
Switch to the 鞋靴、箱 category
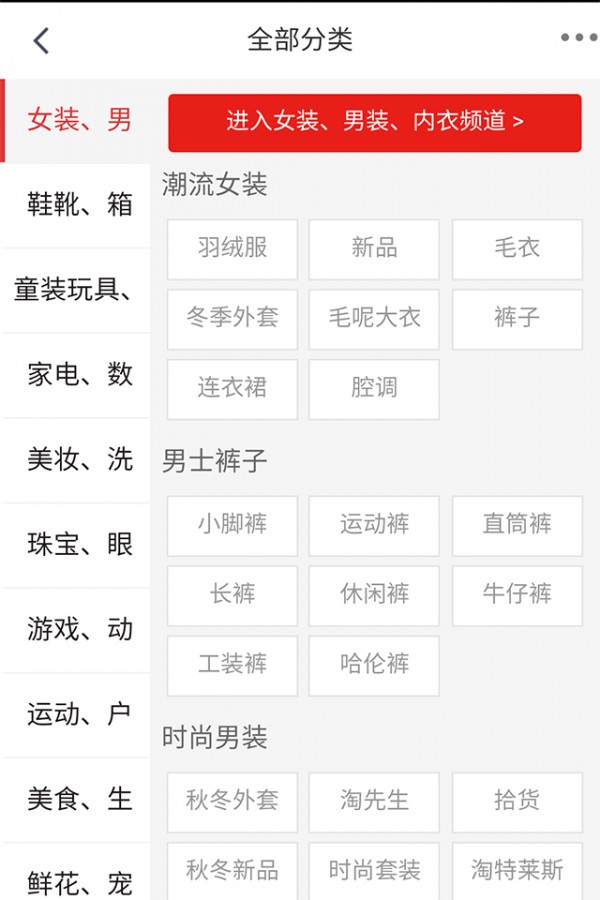78,205
